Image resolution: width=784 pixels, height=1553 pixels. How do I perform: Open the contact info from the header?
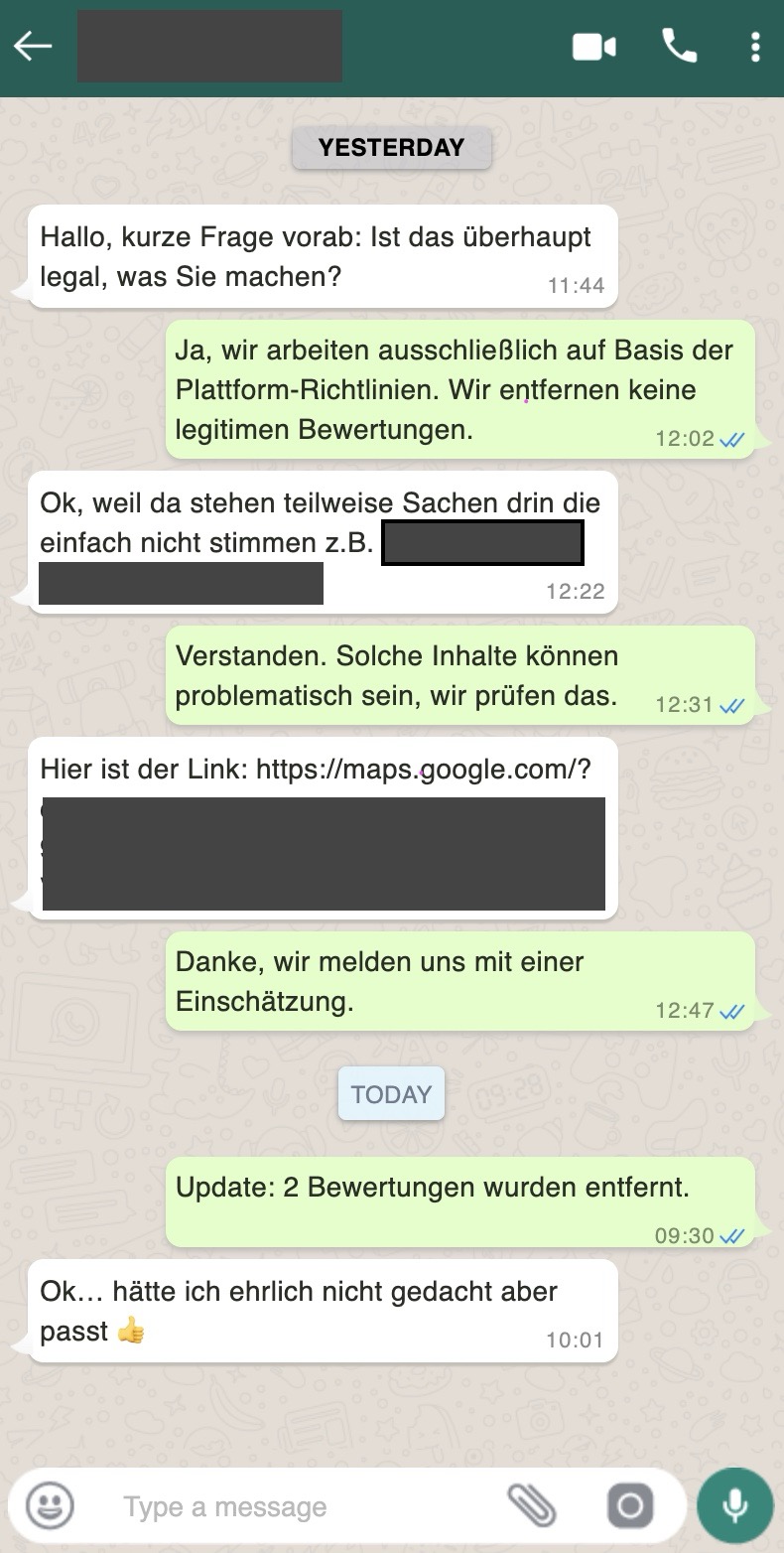click(x=209, y=47)
